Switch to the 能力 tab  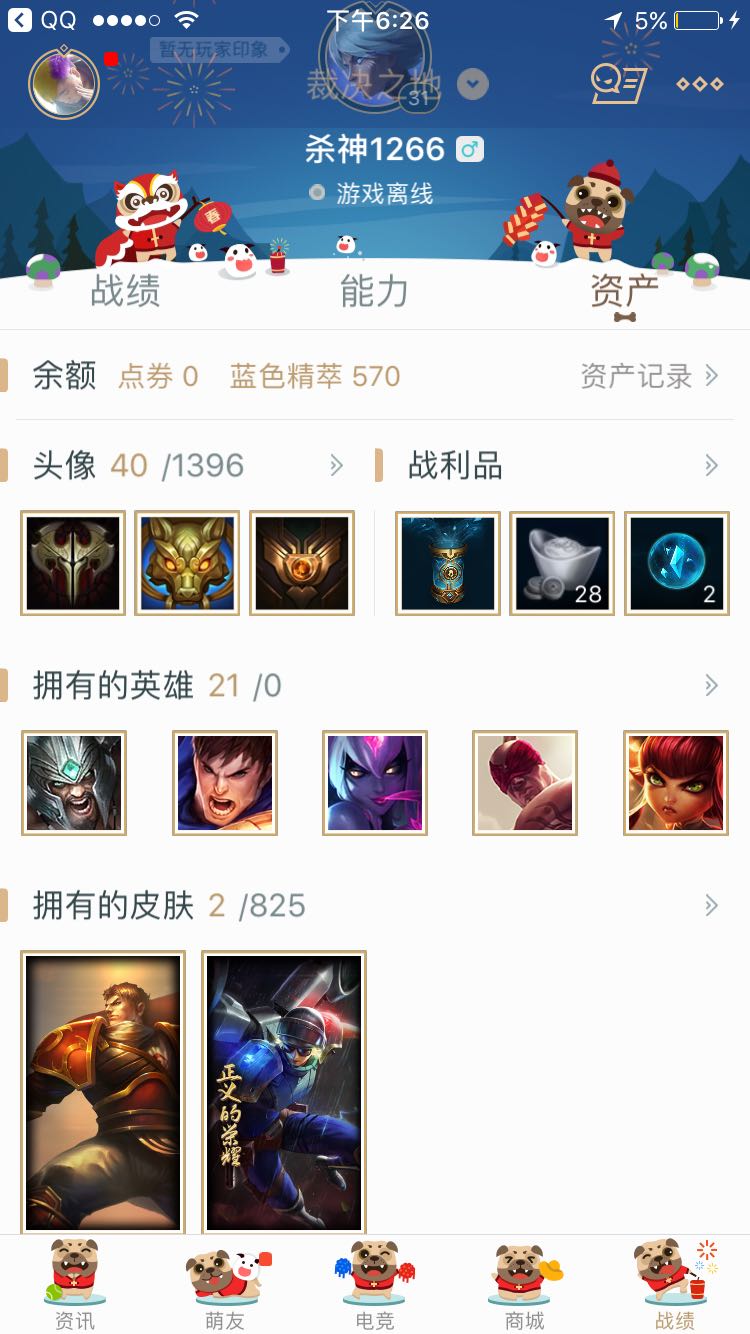(374, 291)
